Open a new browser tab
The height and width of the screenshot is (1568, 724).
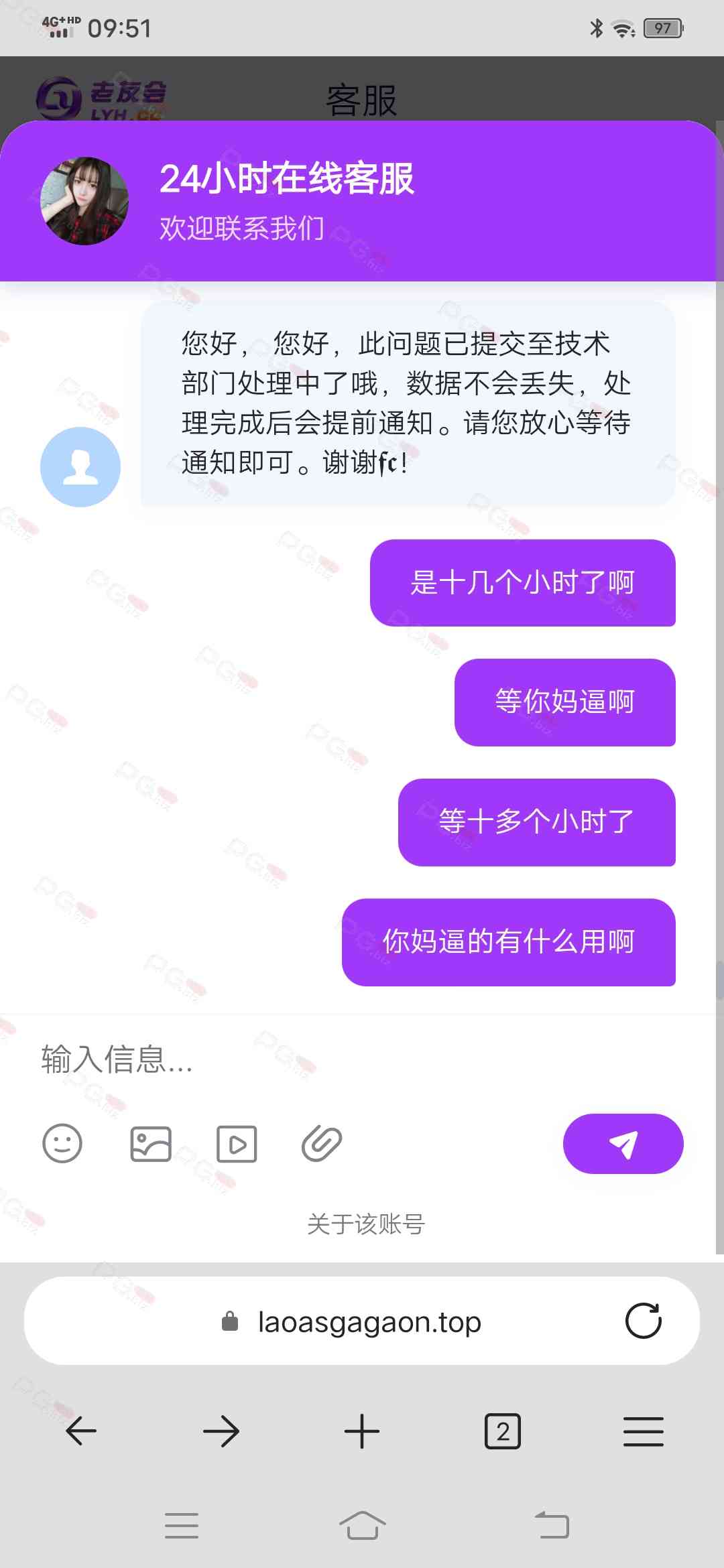[362, 1431]
